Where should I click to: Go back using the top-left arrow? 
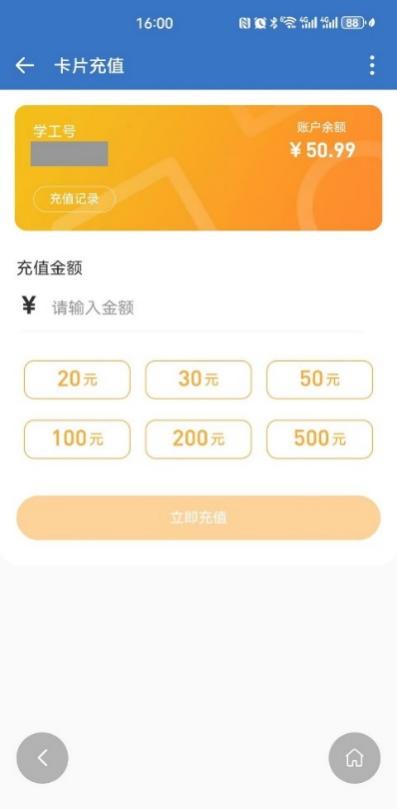[x=25, y=66]
